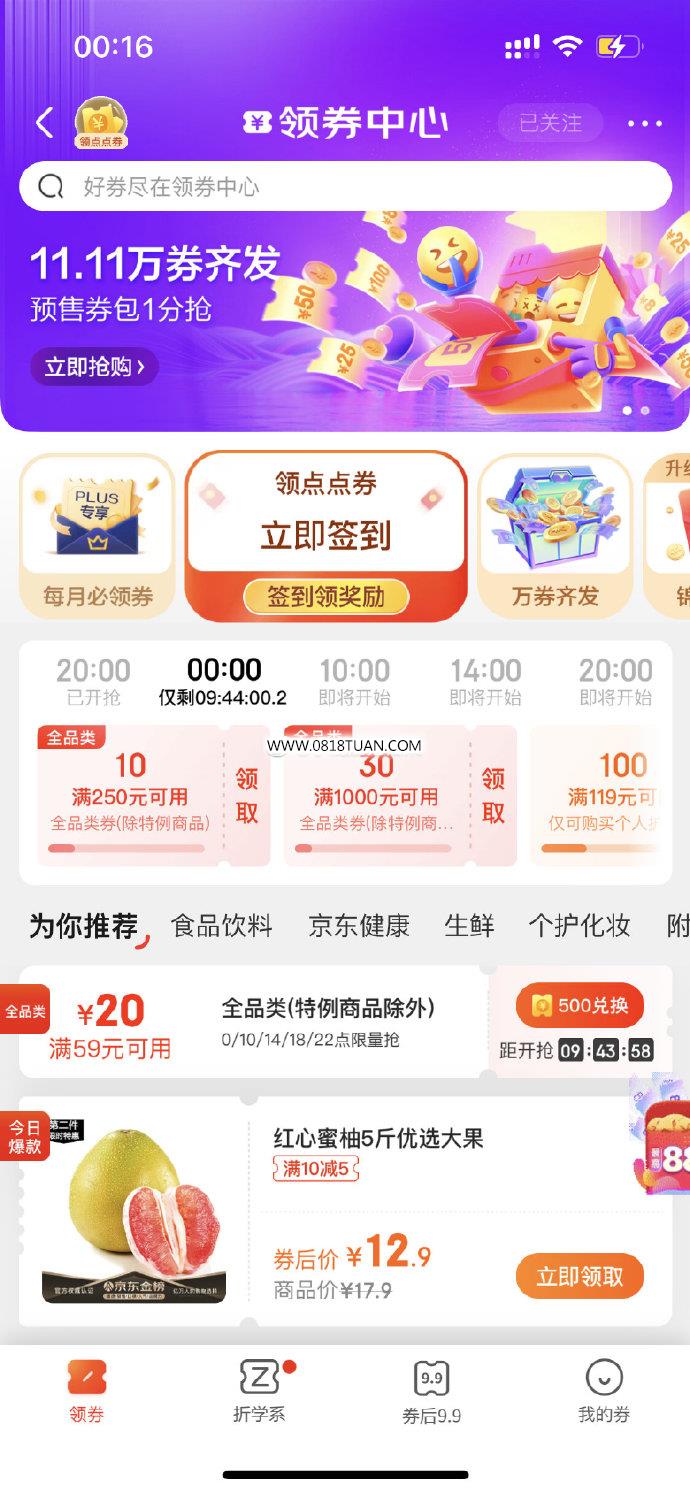Tap the 好券尽在领券中心 search box
The height and width of the screenshot is (1493, 690).
(345, 186)
